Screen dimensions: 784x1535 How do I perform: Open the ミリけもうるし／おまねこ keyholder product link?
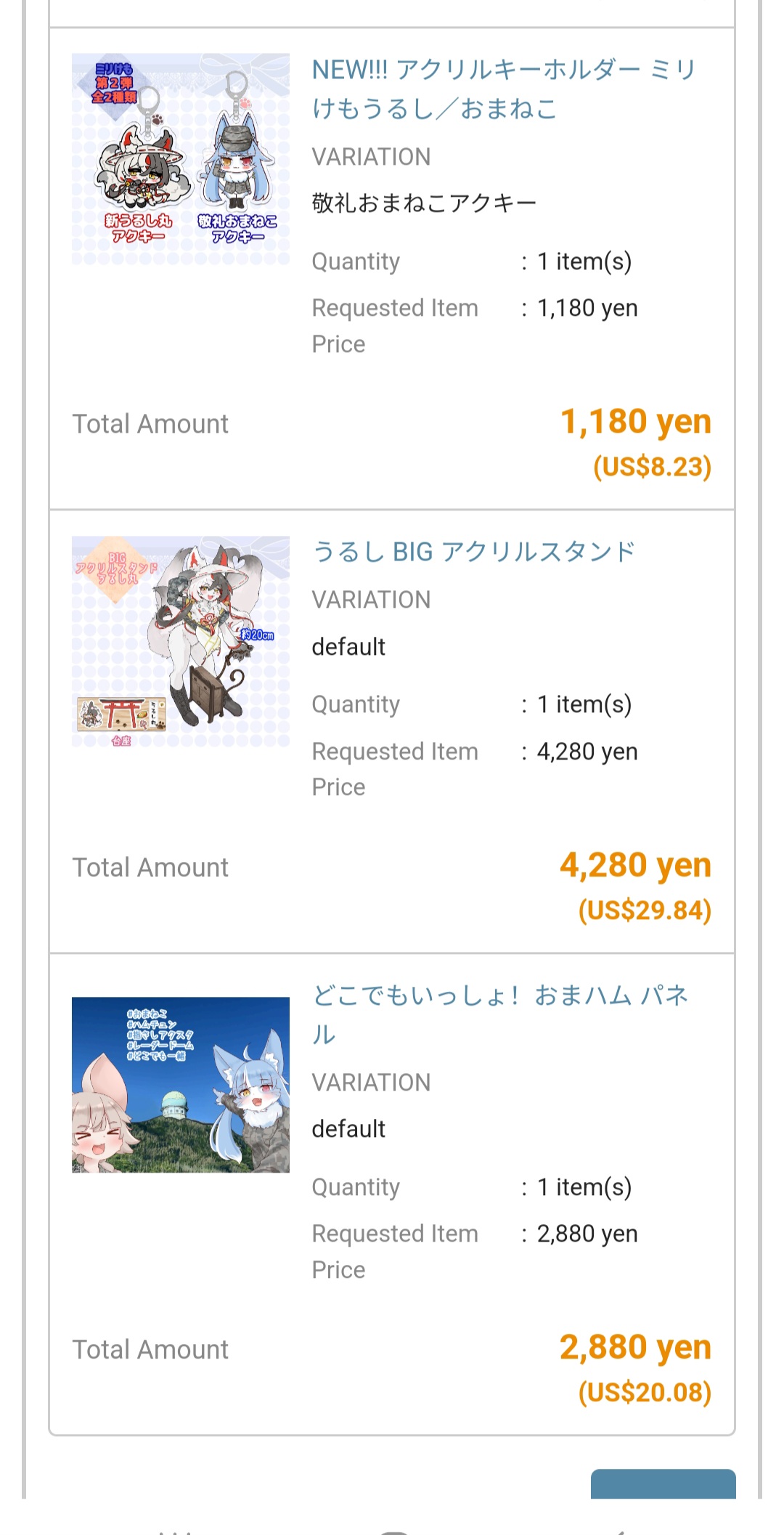click(504, 89)
